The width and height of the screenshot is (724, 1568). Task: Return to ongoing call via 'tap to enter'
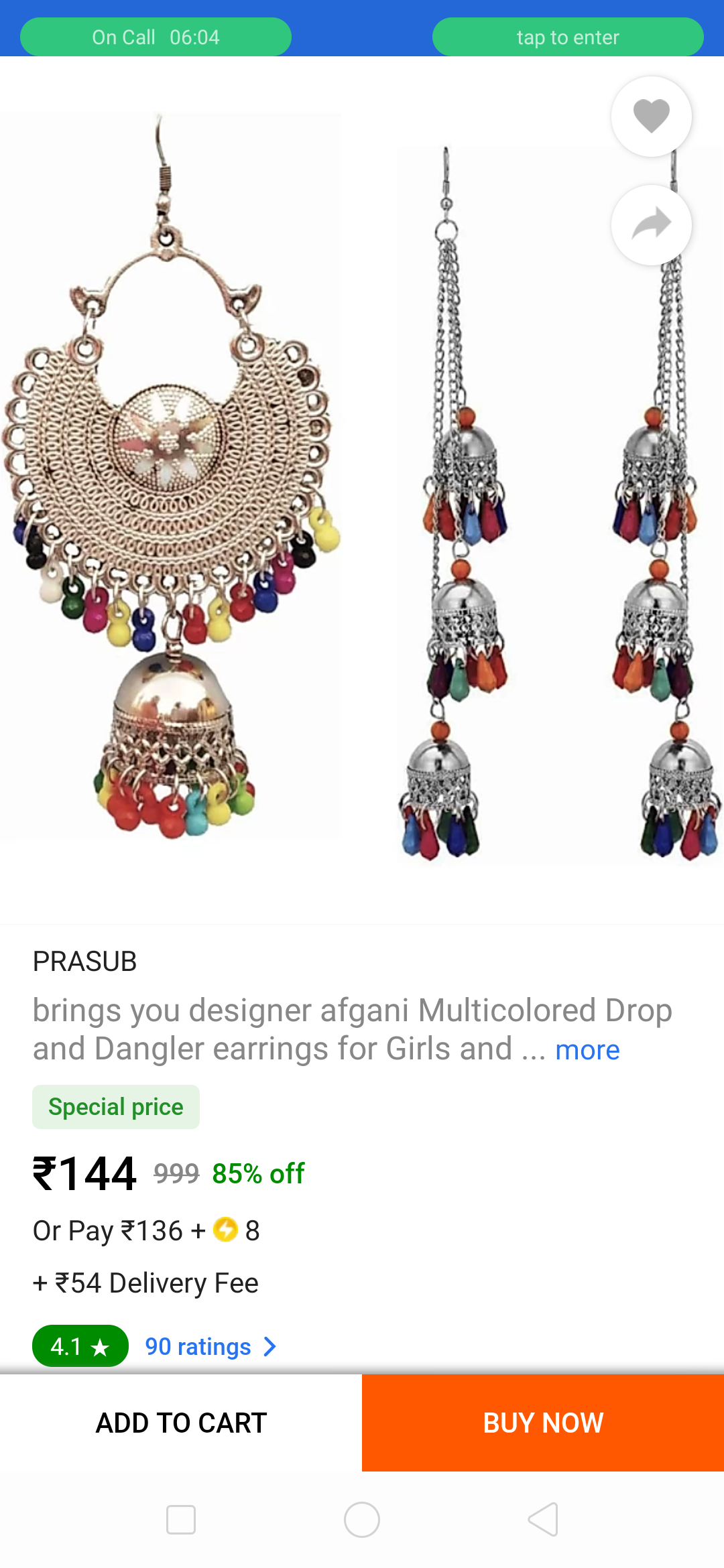pos(567,38)
